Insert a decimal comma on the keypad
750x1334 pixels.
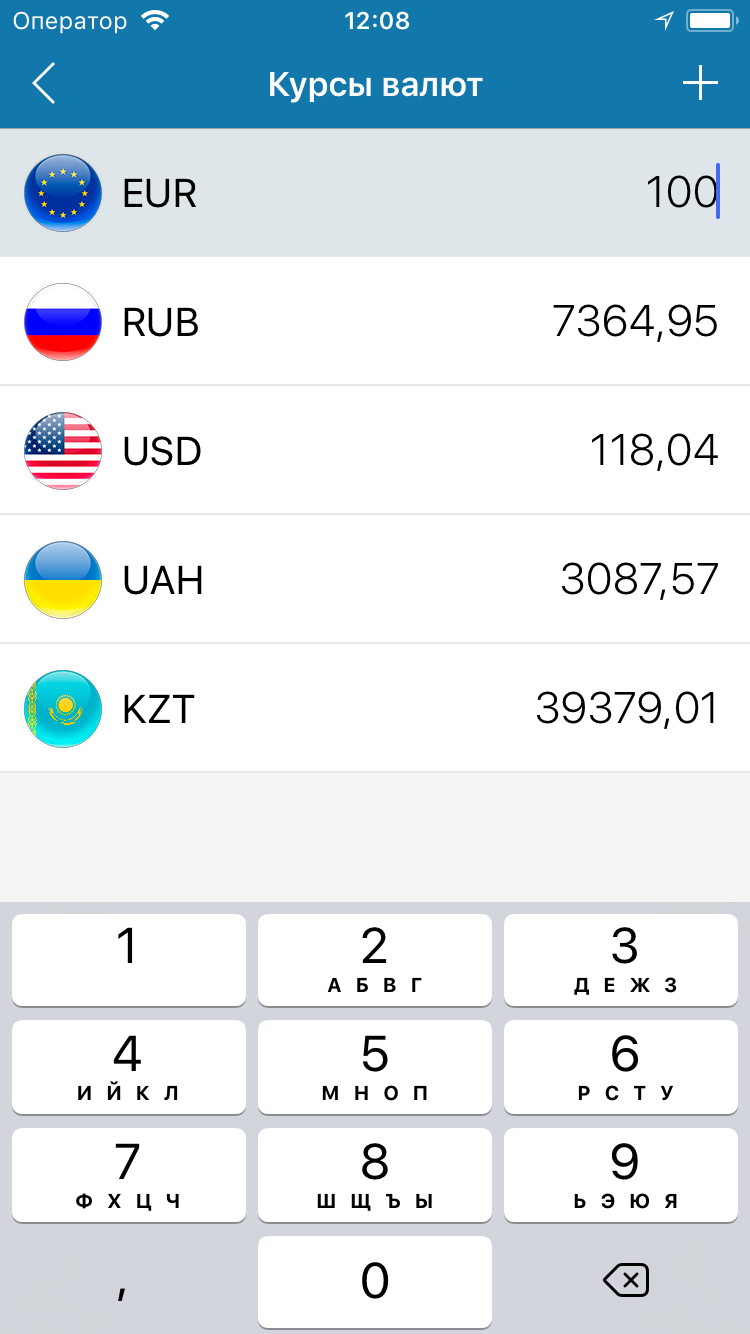[122, 1284]
